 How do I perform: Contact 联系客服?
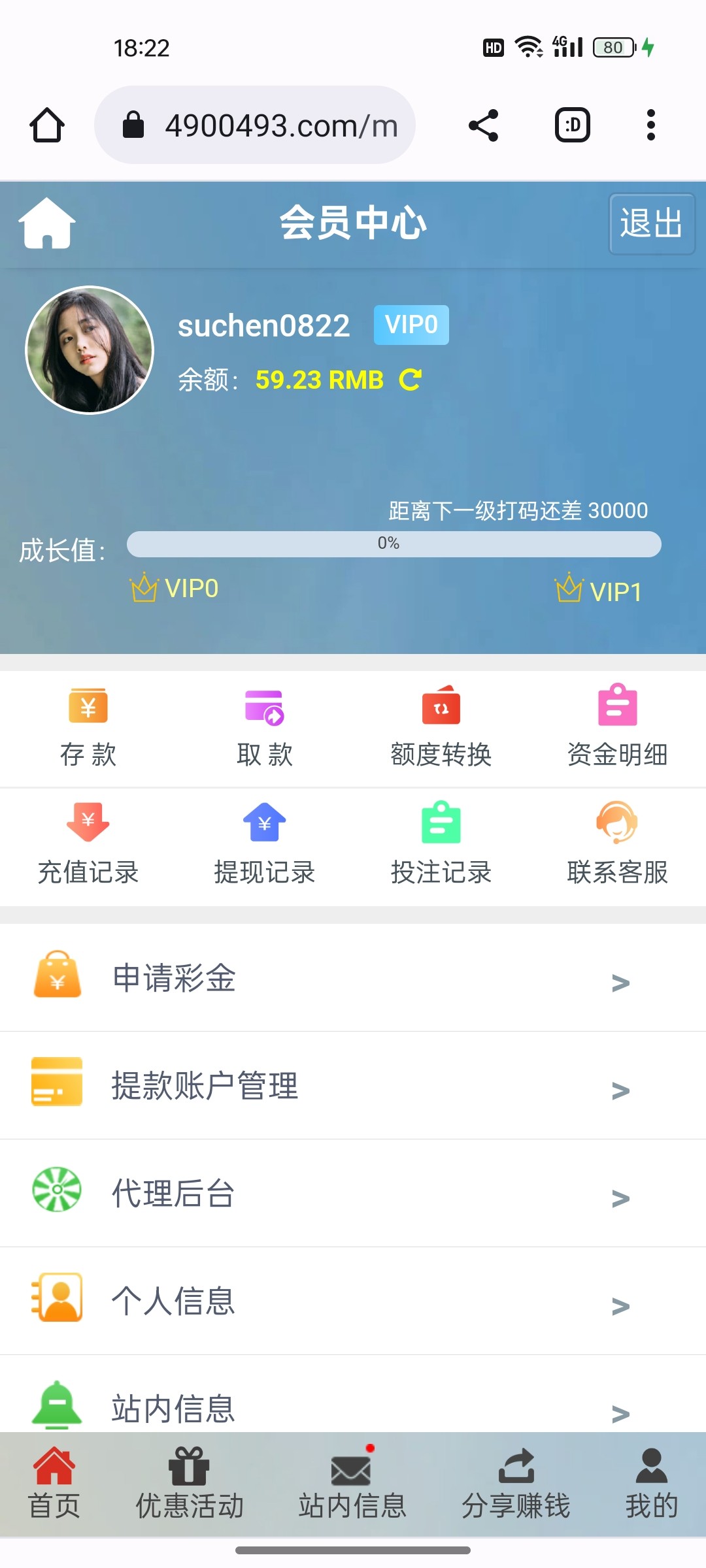618,845
